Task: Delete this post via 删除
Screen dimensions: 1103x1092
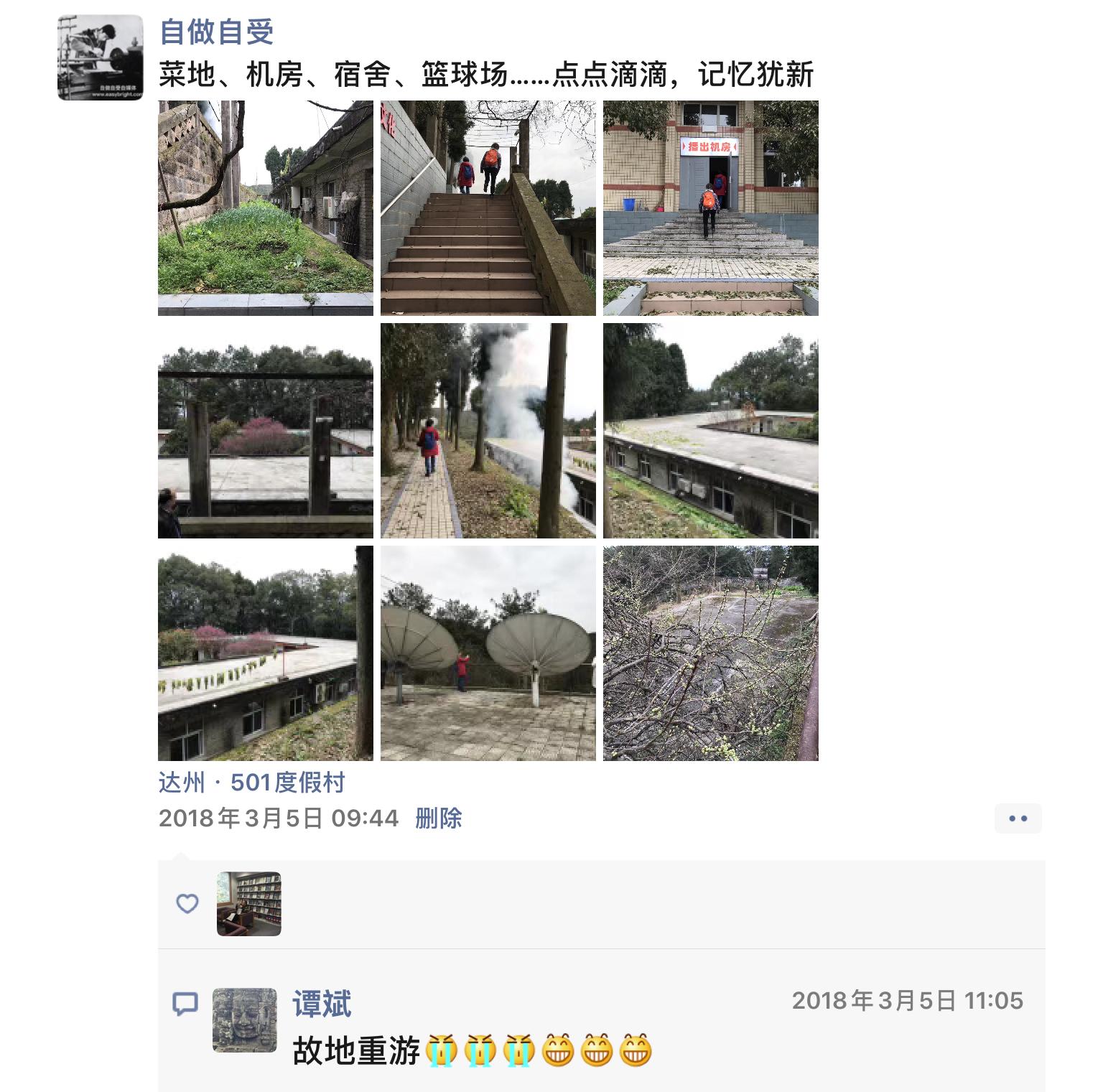Action: pos(438,818)
